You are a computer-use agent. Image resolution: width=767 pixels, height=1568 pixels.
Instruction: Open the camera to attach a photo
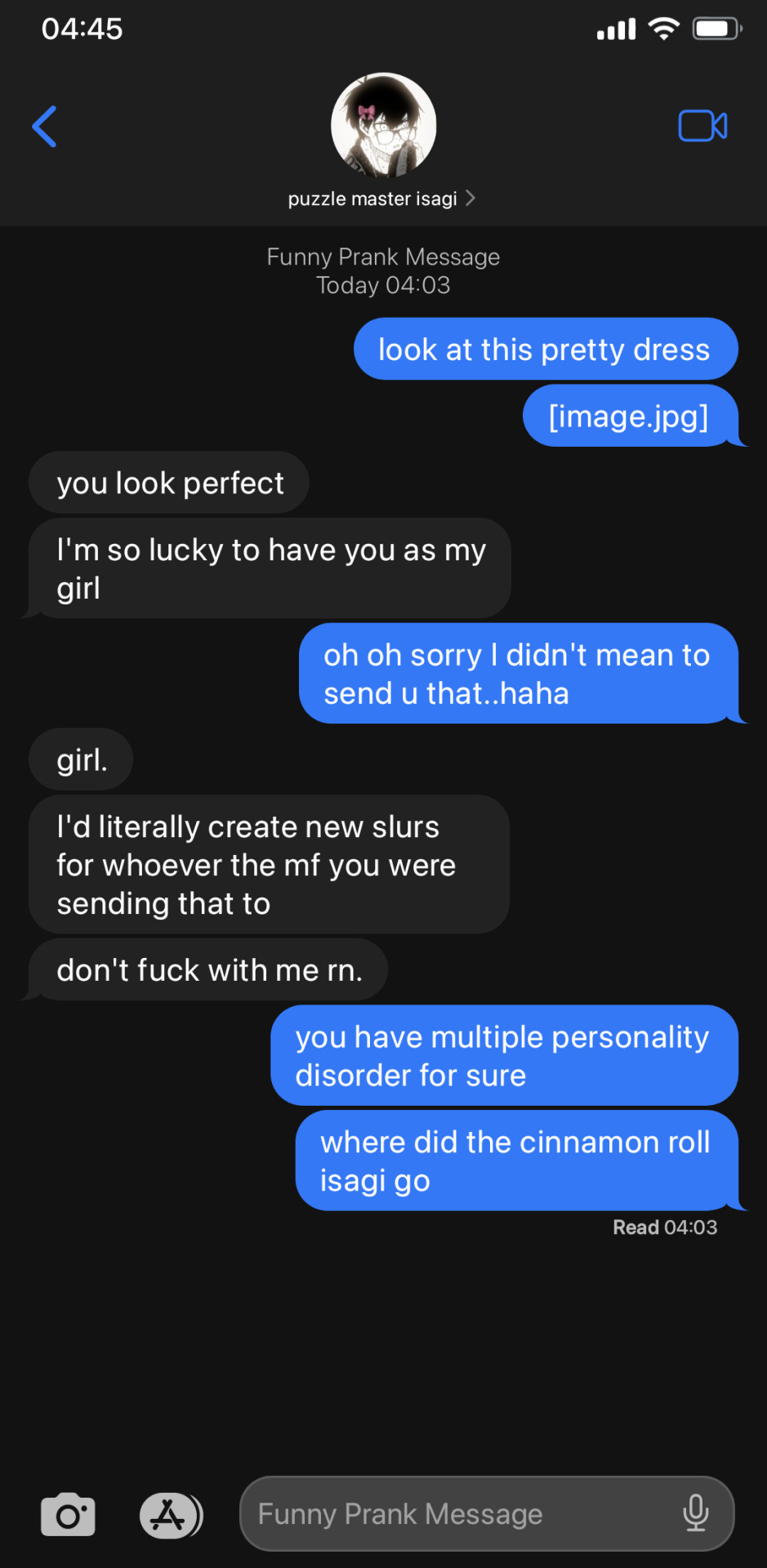pos(68,1515)
